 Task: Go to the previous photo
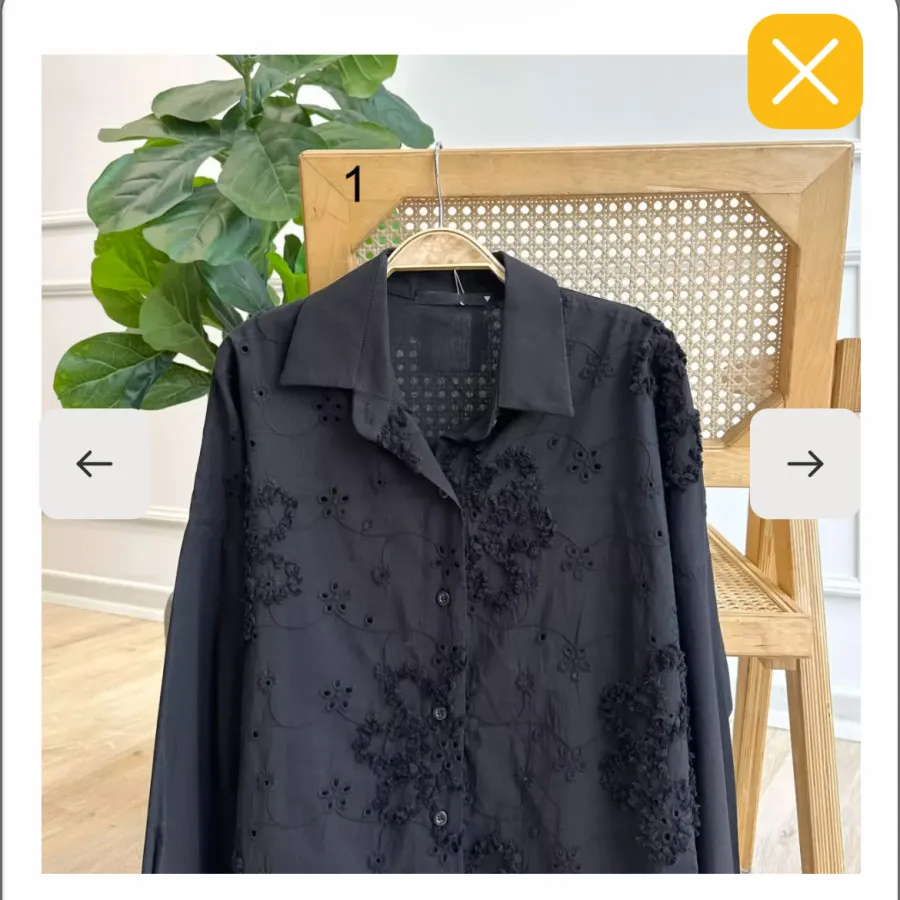pos(95,464)
